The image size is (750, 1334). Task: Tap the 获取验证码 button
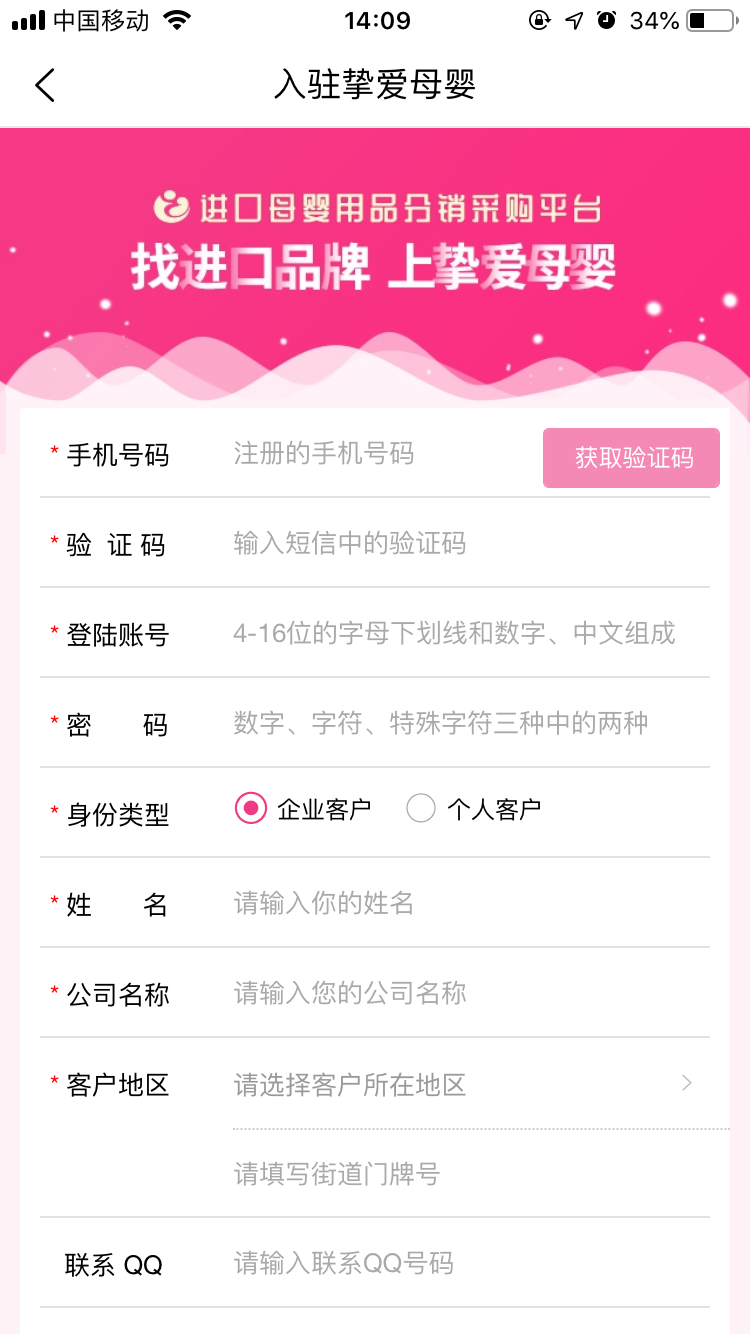tap(631, 458)
